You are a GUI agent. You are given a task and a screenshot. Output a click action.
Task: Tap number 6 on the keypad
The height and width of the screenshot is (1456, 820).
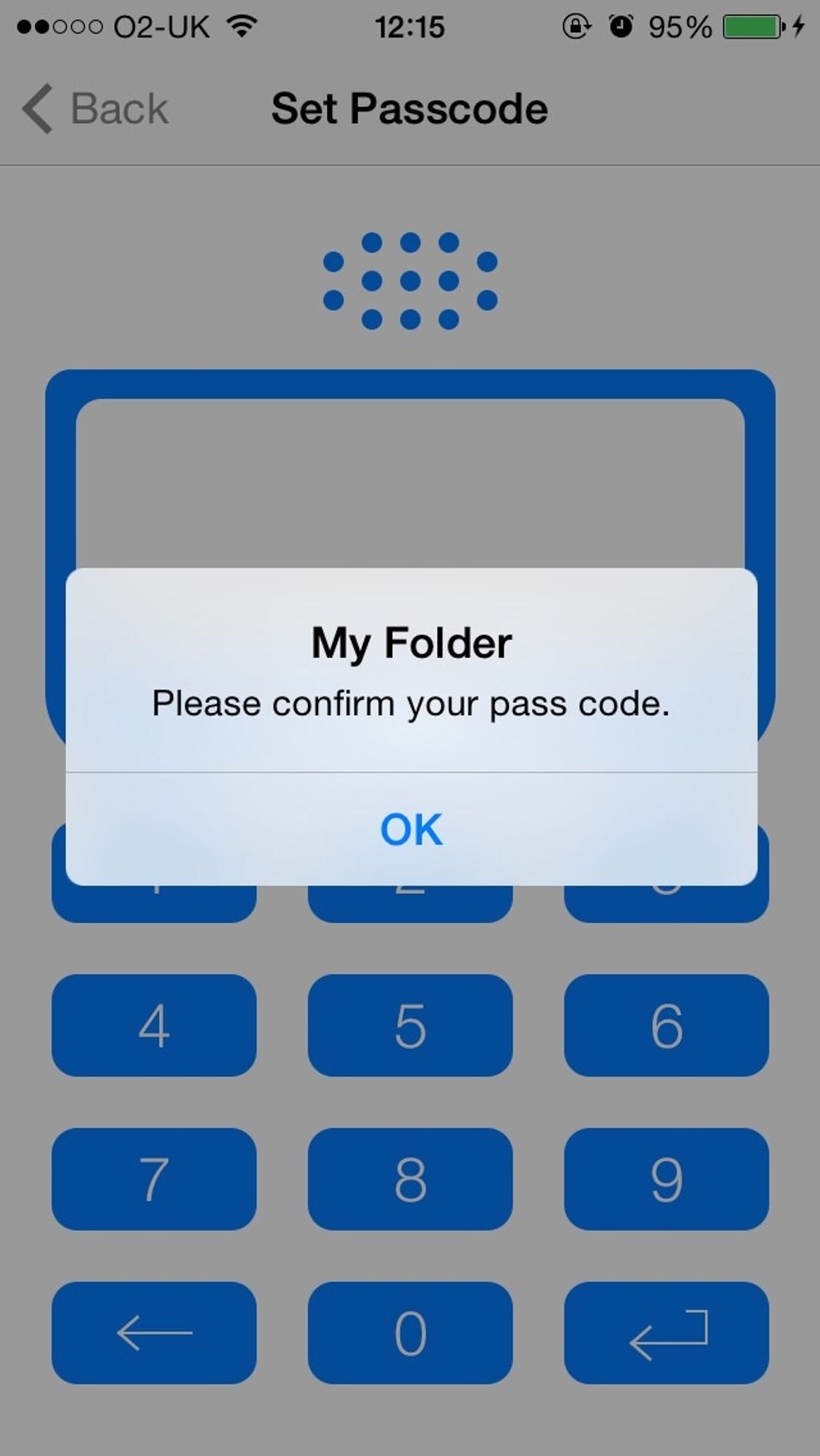pos(665,1026)
